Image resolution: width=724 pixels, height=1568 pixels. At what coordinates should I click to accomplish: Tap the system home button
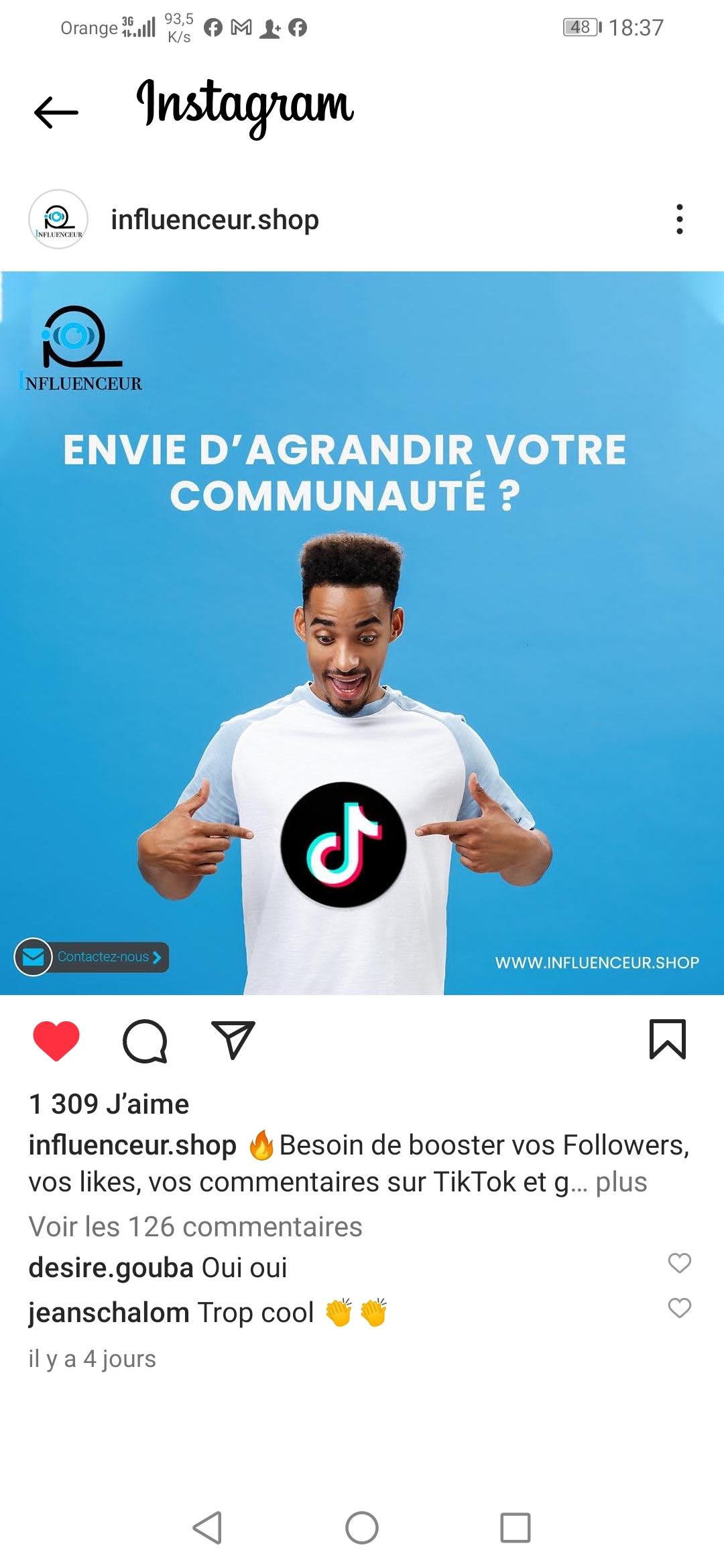(362, 1528)
